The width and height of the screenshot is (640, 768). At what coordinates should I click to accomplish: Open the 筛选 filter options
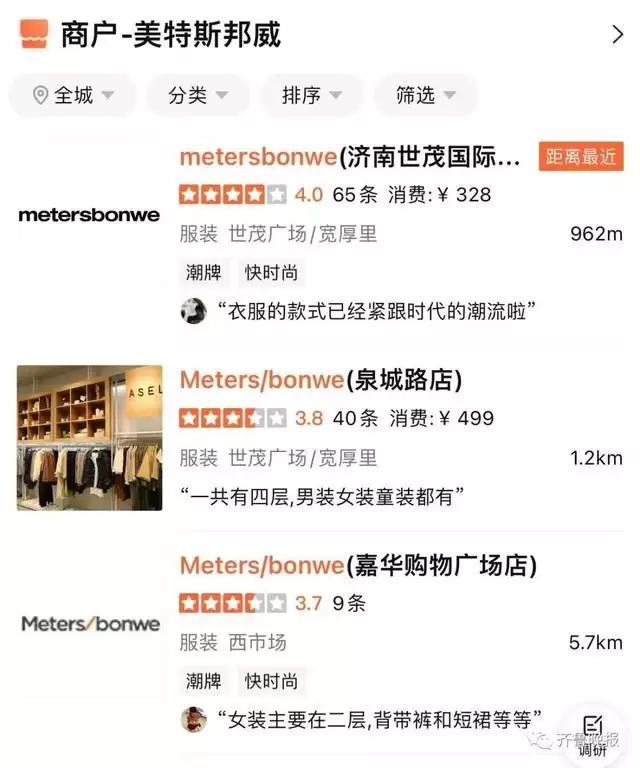425,95
